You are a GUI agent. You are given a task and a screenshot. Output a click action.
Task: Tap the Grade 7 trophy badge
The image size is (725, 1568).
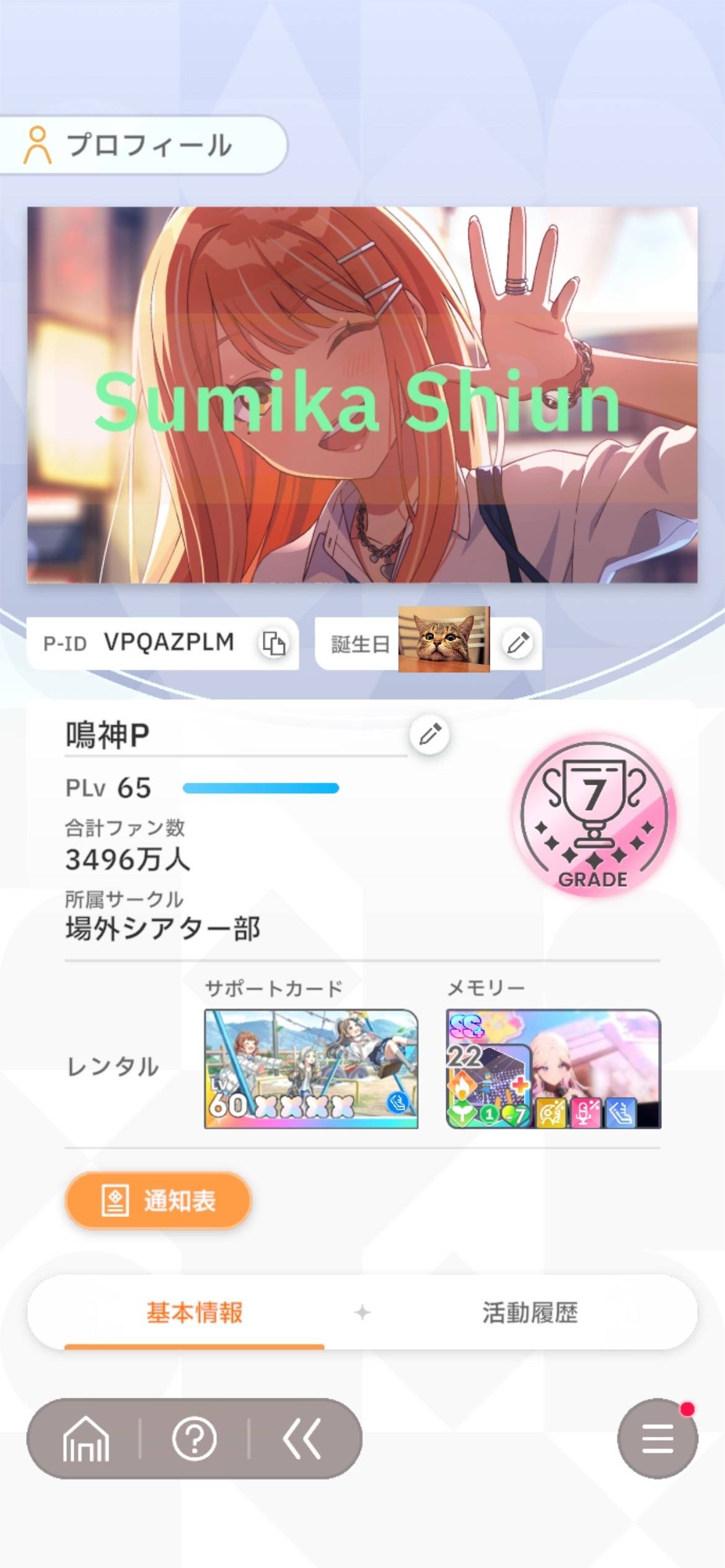click(594, 814)
